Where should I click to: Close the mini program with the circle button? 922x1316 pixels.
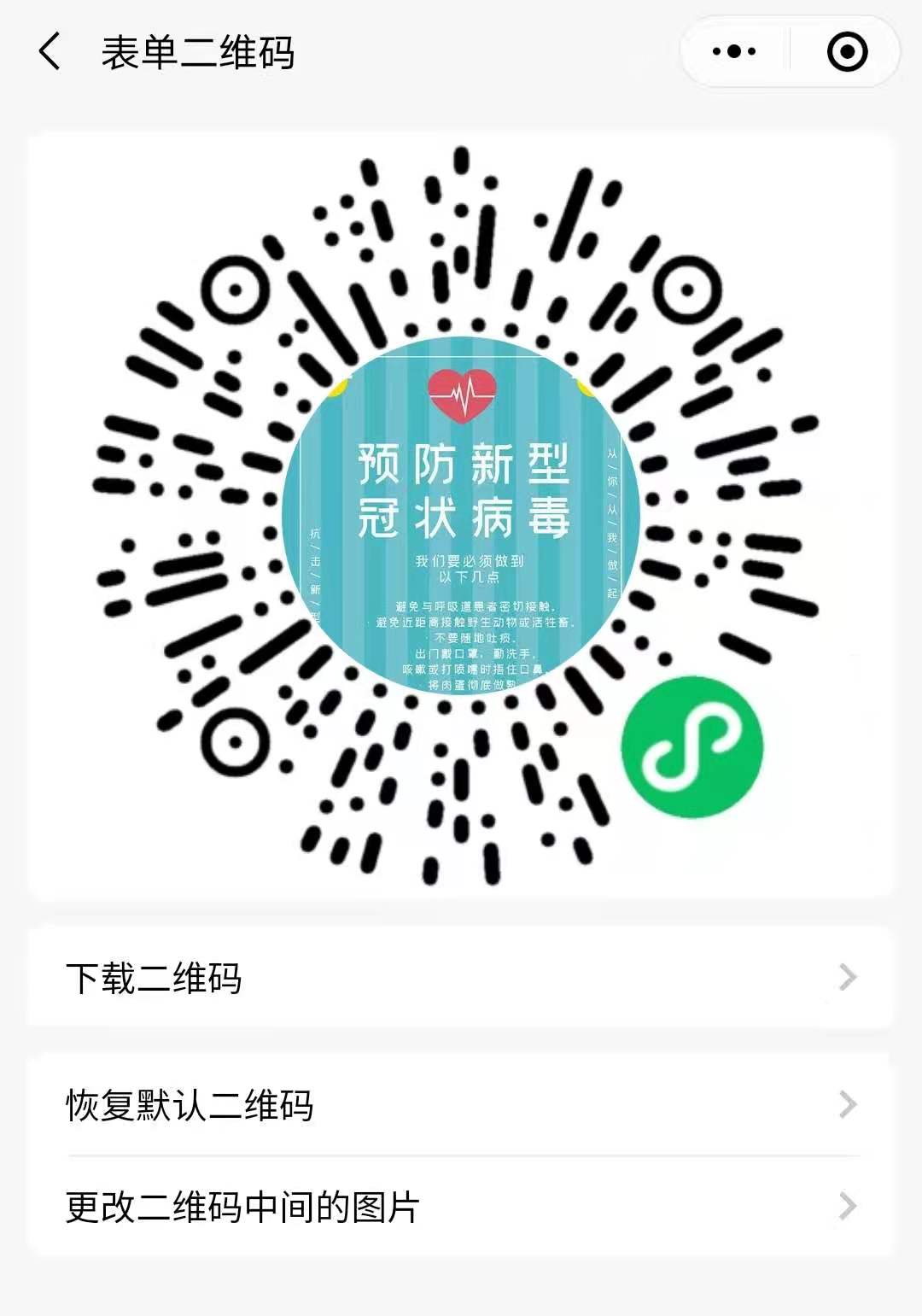point(847,52)
